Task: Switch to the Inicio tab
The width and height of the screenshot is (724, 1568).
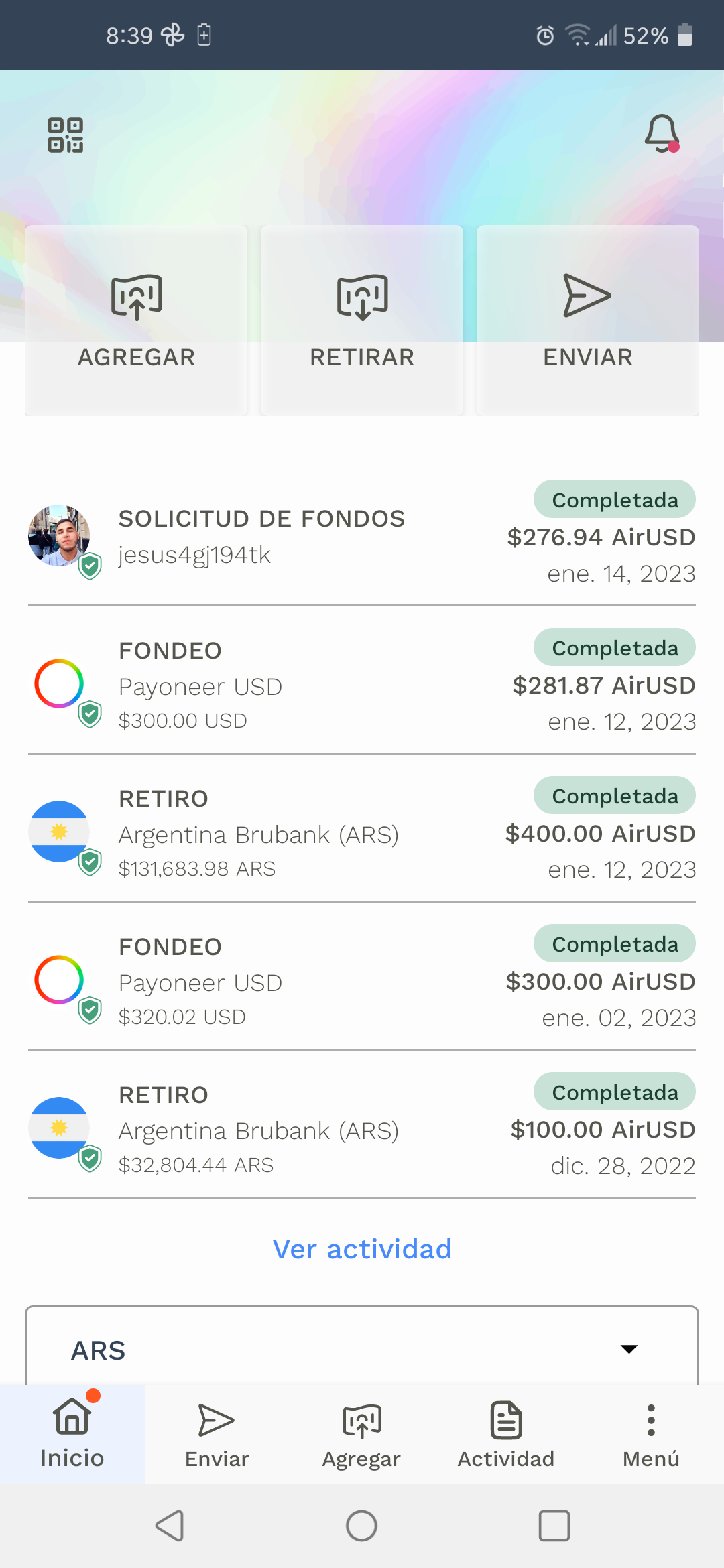Action: coord(72,1434)
